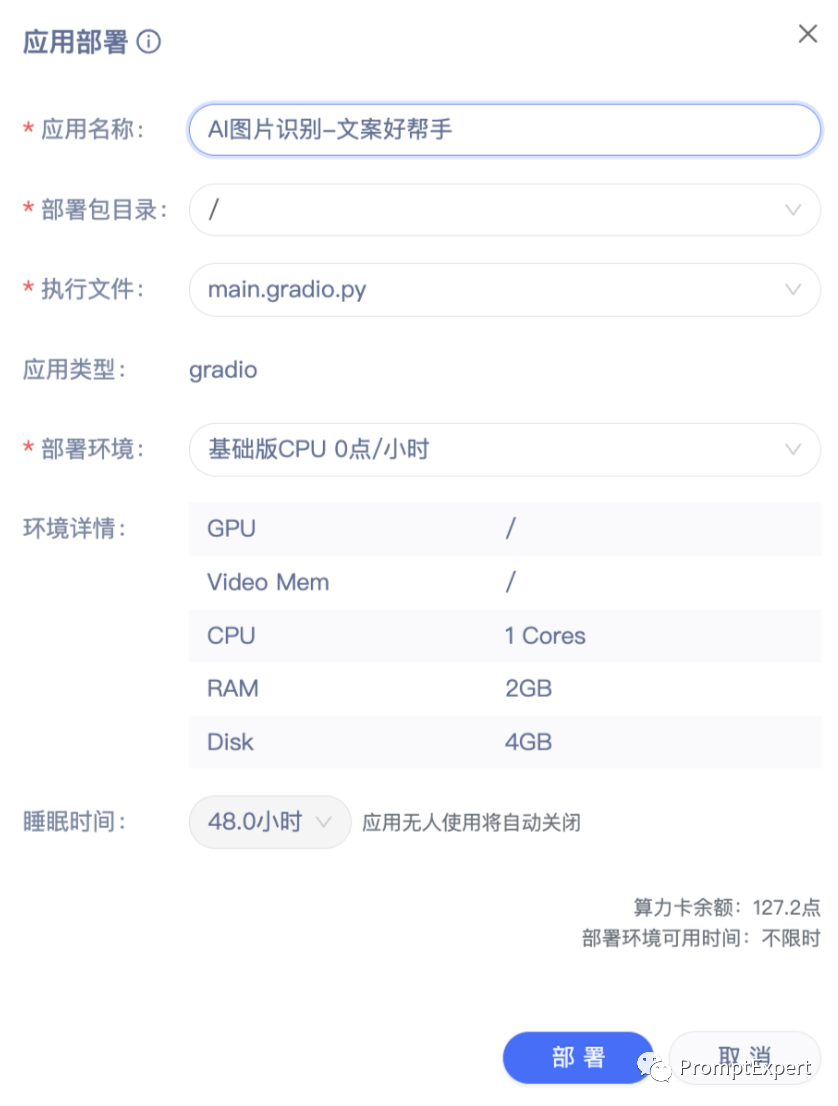Edit the 应用名称 text field
The width and height of the screenshot is (838, 1106).
tap(504, 130)
